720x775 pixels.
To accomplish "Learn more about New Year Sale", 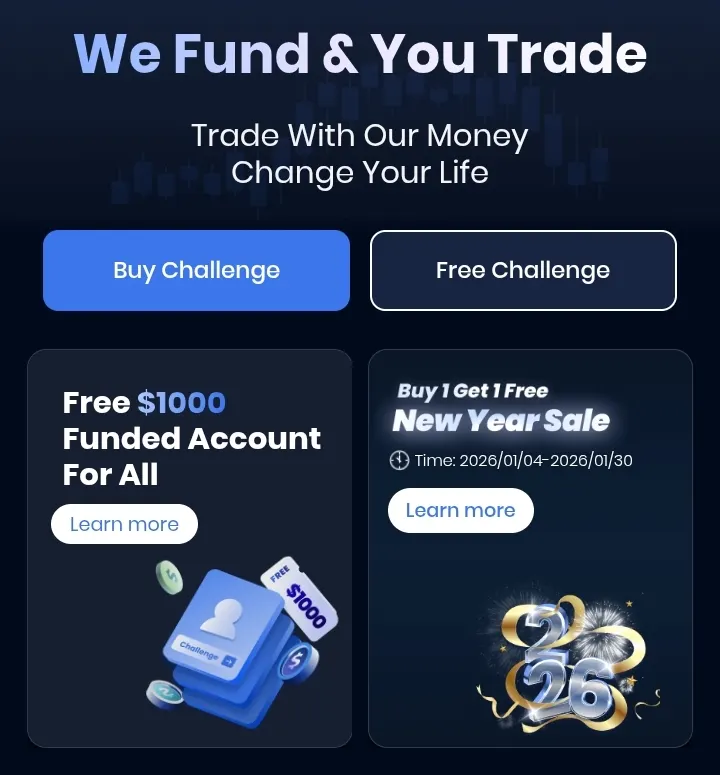I will coord(460,510).
